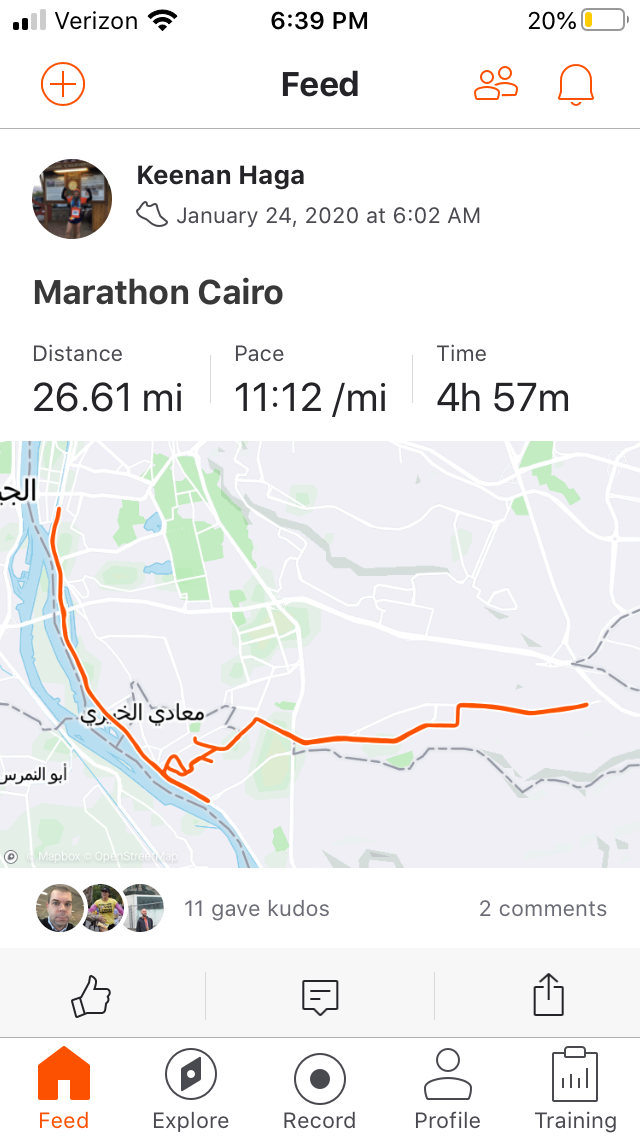
Task: Select the Feed tab
Action: tap(64, 1089)
